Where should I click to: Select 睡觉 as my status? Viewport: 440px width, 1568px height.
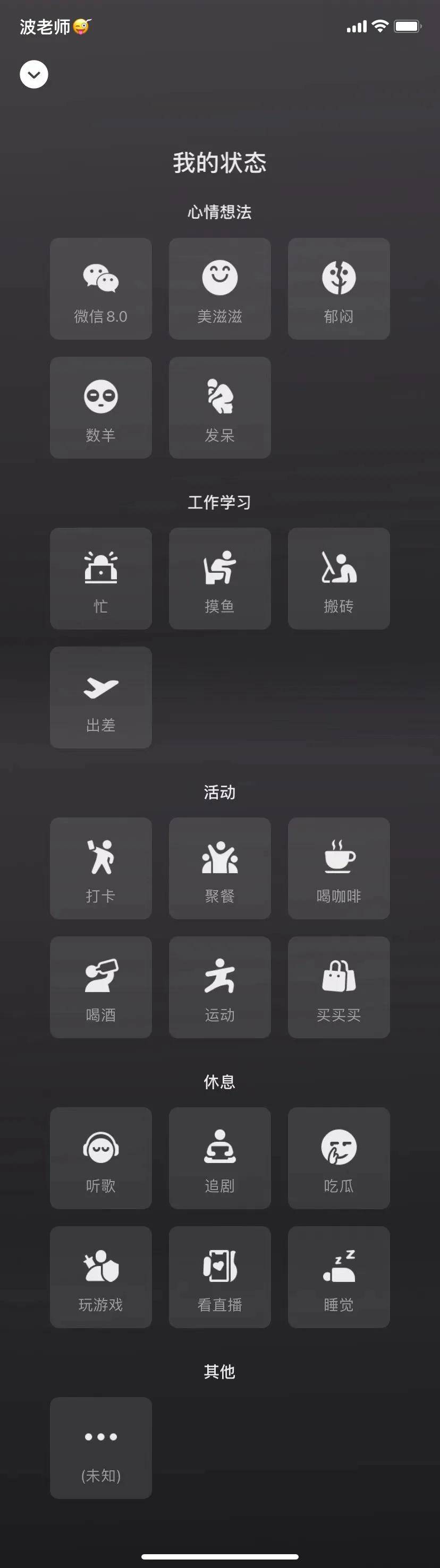[338, 1277]
